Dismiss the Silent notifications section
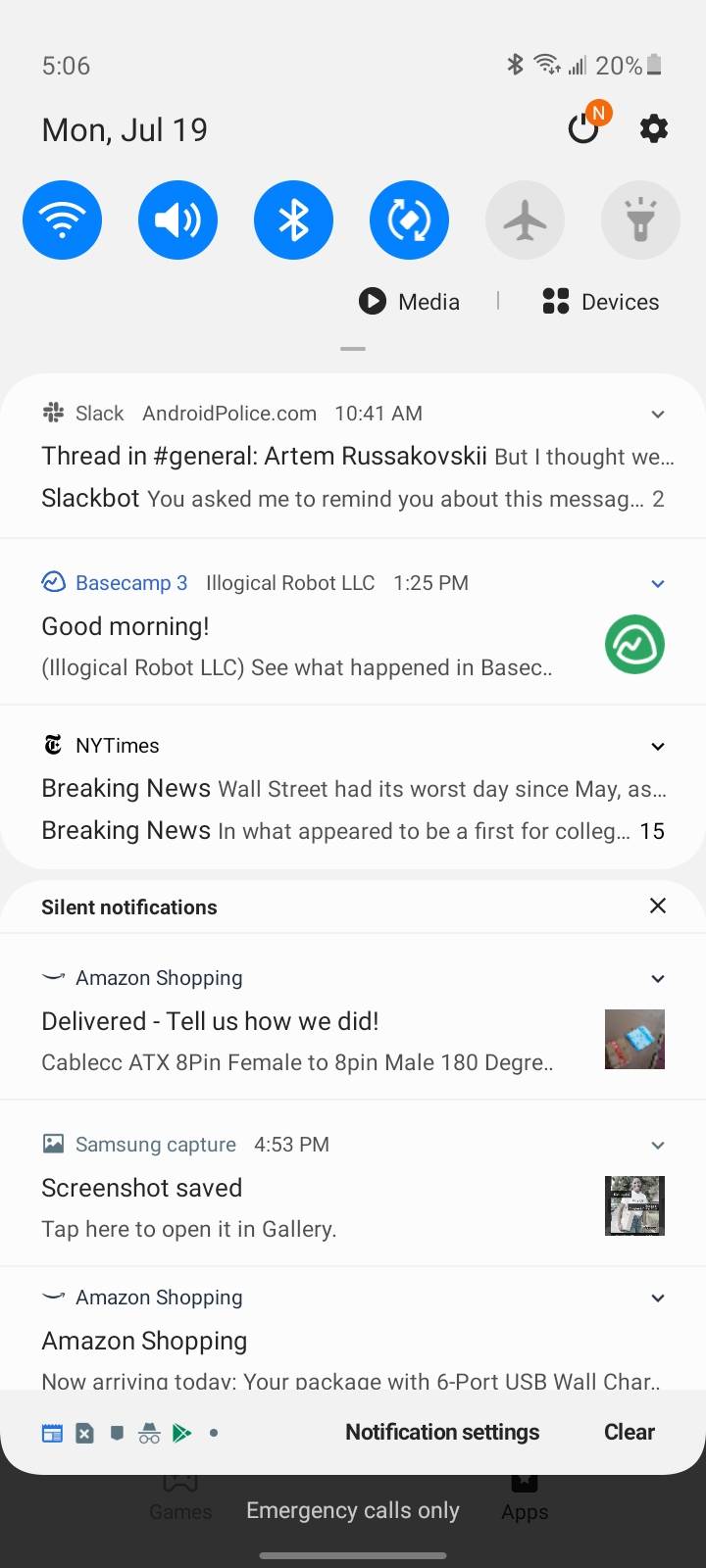Screen dimensions: 706x1568 pos(658,906)
